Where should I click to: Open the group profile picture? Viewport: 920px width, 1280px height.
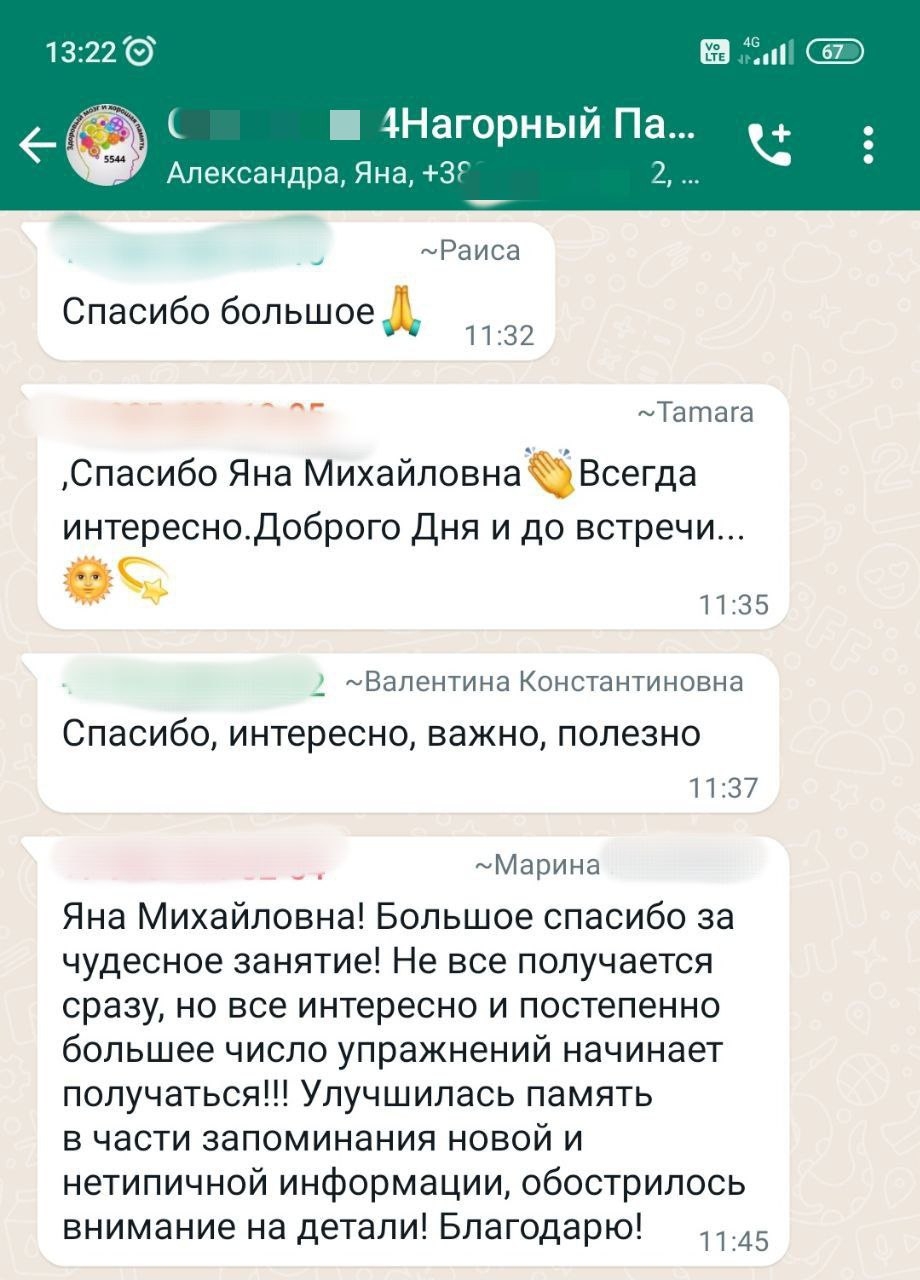coord(108,146)
